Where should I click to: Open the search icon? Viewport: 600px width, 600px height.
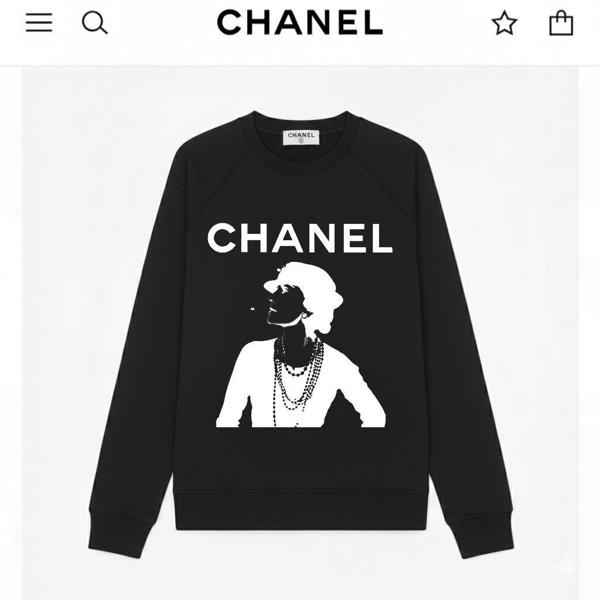pos(94,22)
